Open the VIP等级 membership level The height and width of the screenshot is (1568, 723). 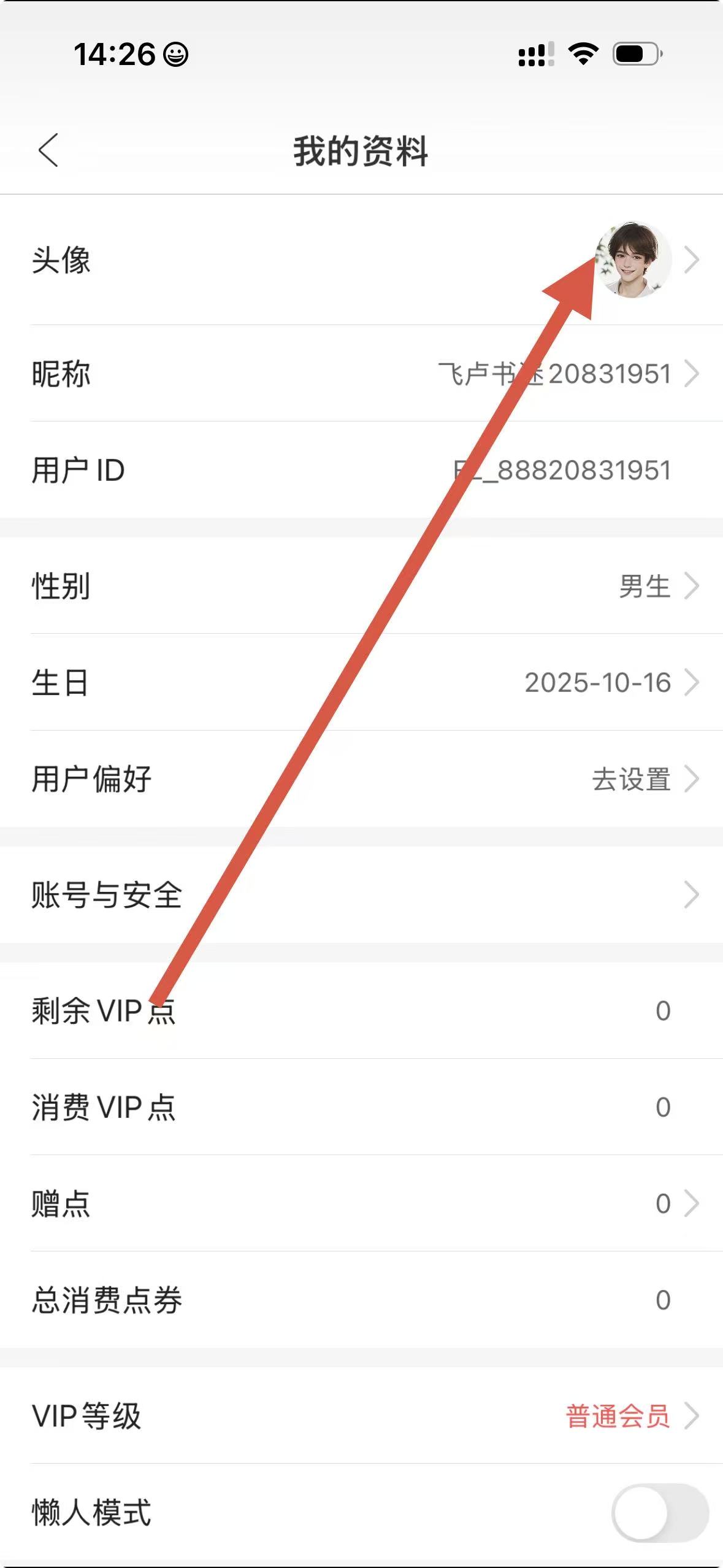368,1416
